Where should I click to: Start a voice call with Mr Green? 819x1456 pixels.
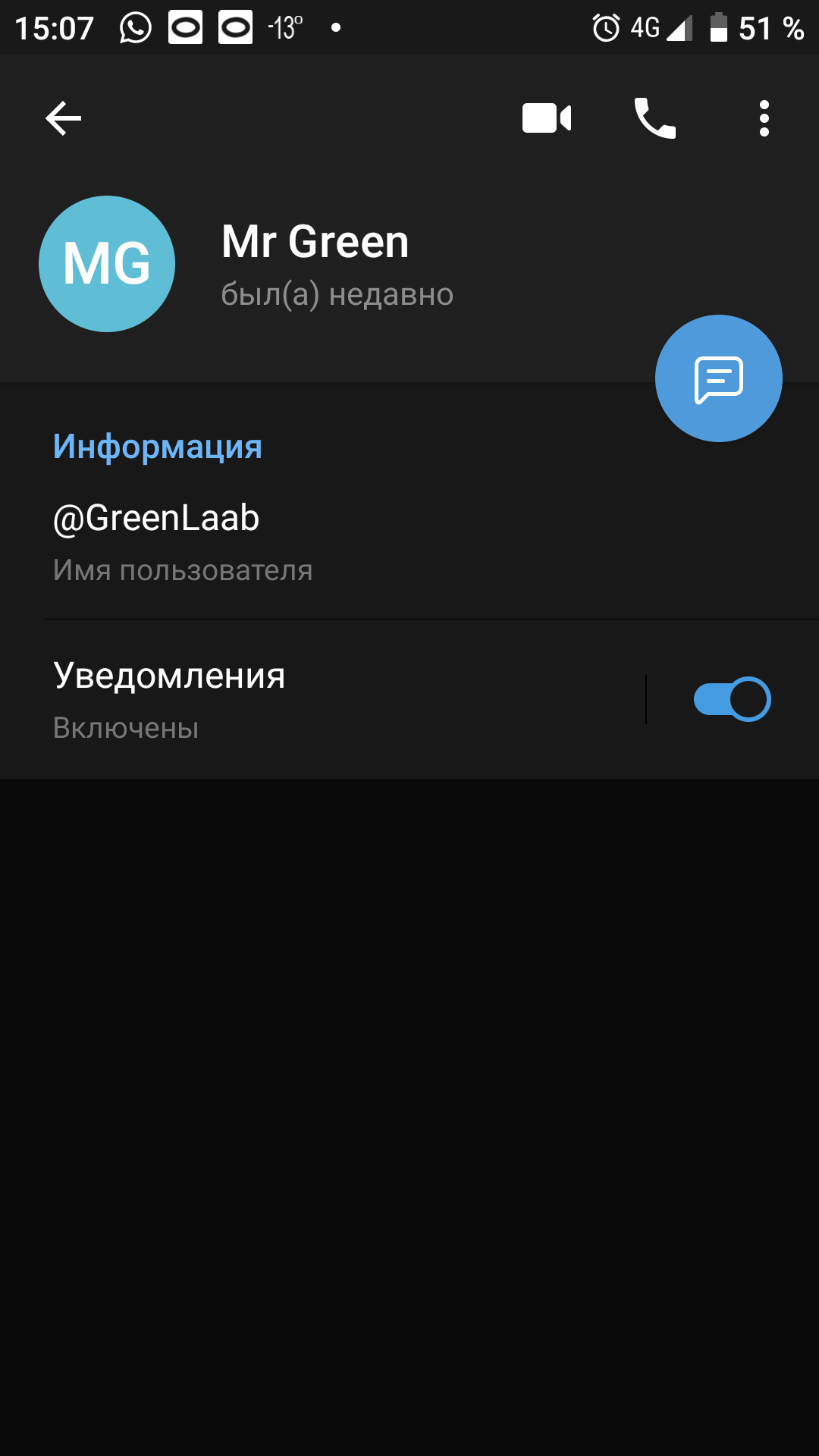(654, 118)
